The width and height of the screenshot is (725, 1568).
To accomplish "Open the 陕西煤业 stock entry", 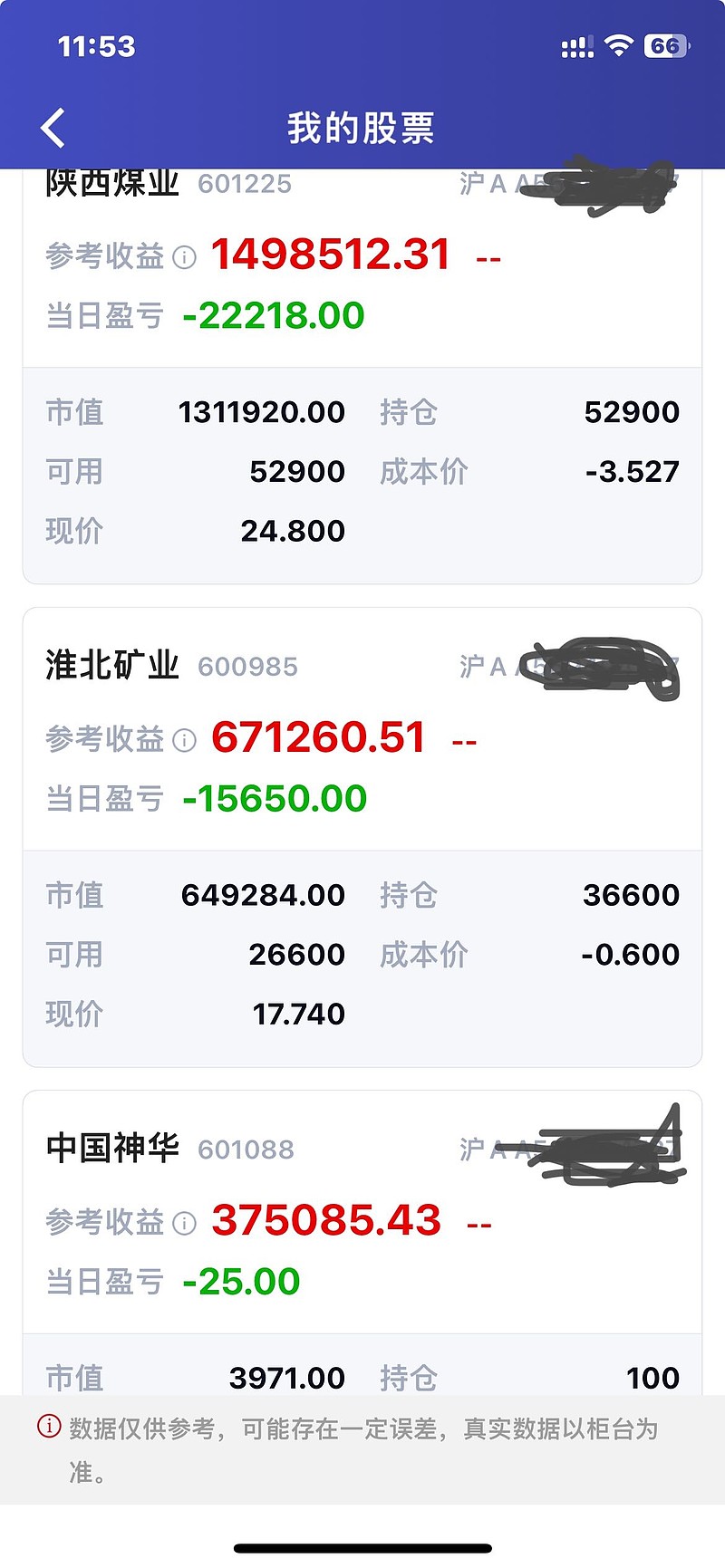I will click(111, 184).
